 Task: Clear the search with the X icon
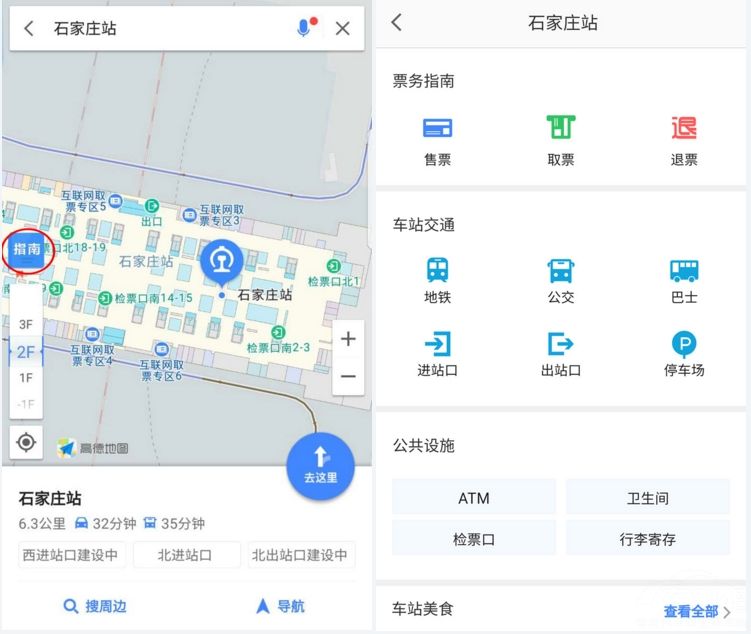tap(342, 28)
